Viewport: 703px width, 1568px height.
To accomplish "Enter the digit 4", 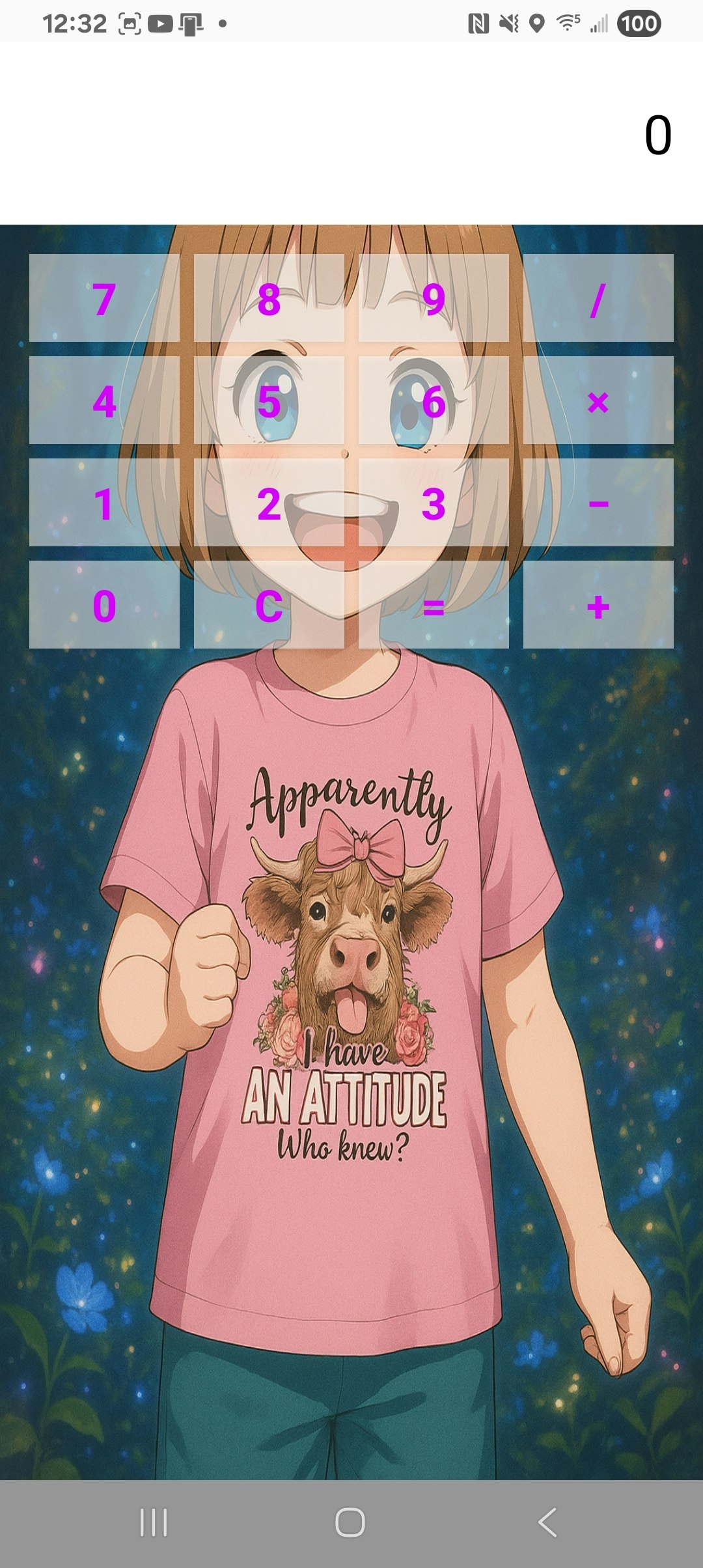I will click(x=104, y=400).
